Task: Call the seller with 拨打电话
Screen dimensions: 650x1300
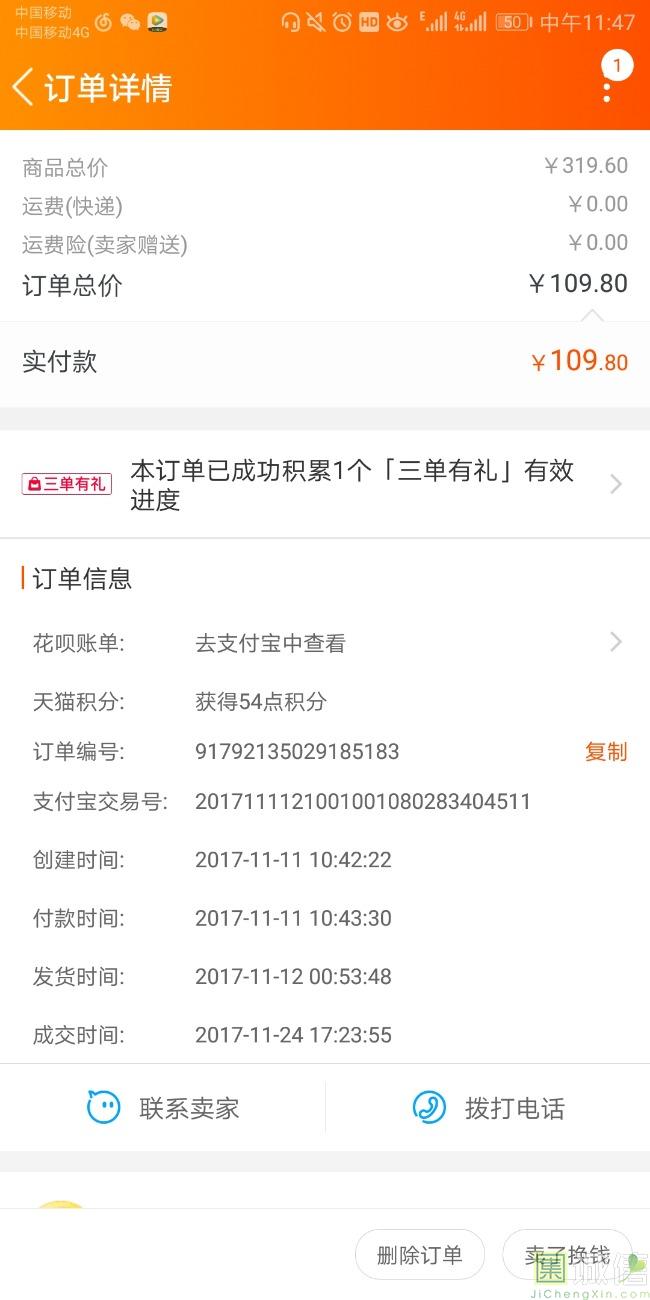Action: [488, 1108]
